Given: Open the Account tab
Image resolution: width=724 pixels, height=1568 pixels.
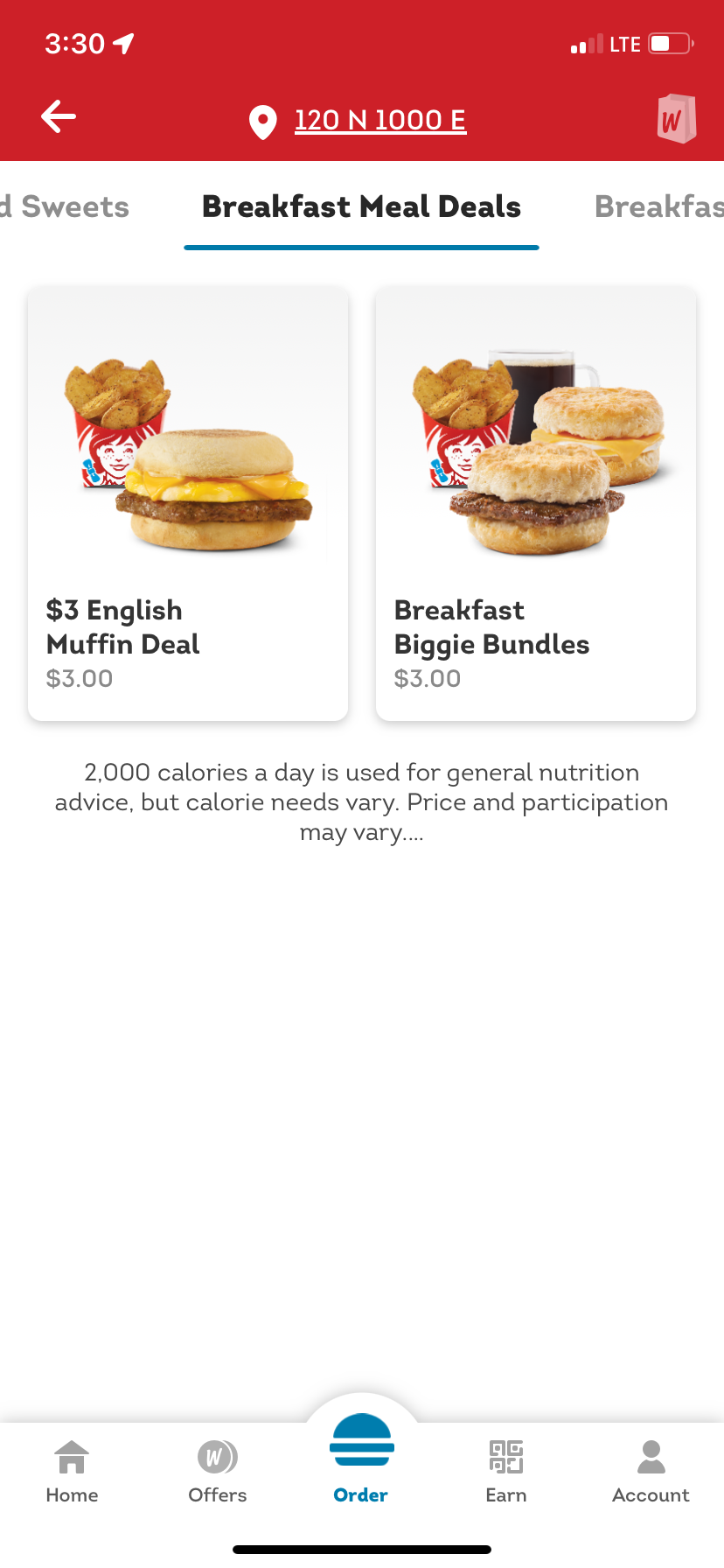Looking at the screenshot, I should tap(651, 1472).
